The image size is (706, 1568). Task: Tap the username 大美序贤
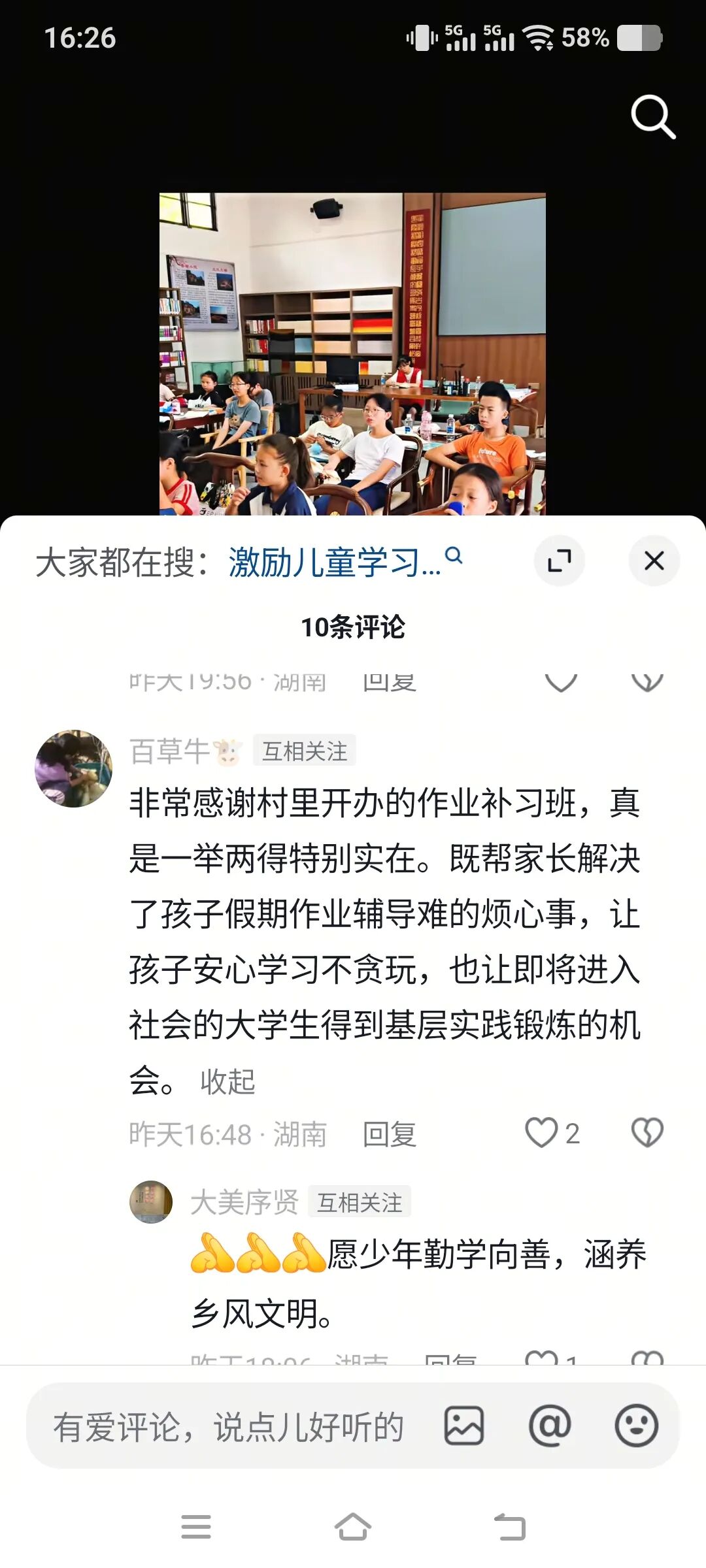coord(244,1202)
